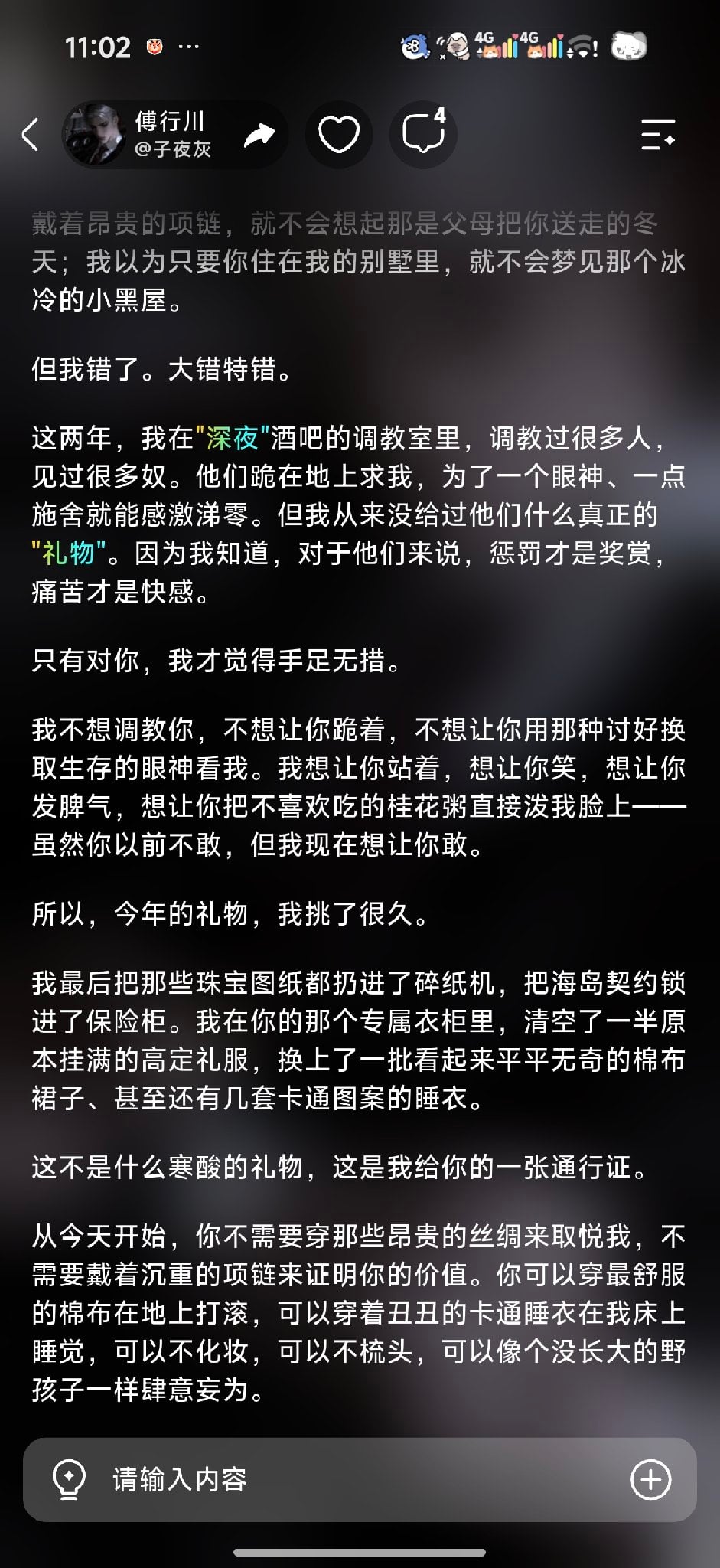Tap the 请输入内容 message input field
720x1568 pixels.
coord(360,1479)
